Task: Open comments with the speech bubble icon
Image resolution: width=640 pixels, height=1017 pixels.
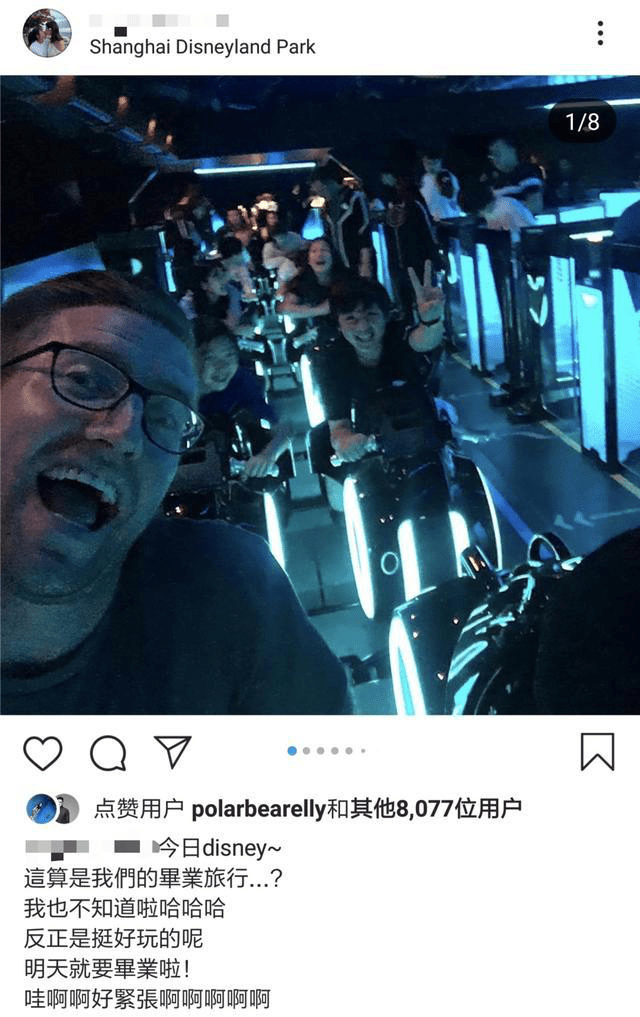Action: 108,752
